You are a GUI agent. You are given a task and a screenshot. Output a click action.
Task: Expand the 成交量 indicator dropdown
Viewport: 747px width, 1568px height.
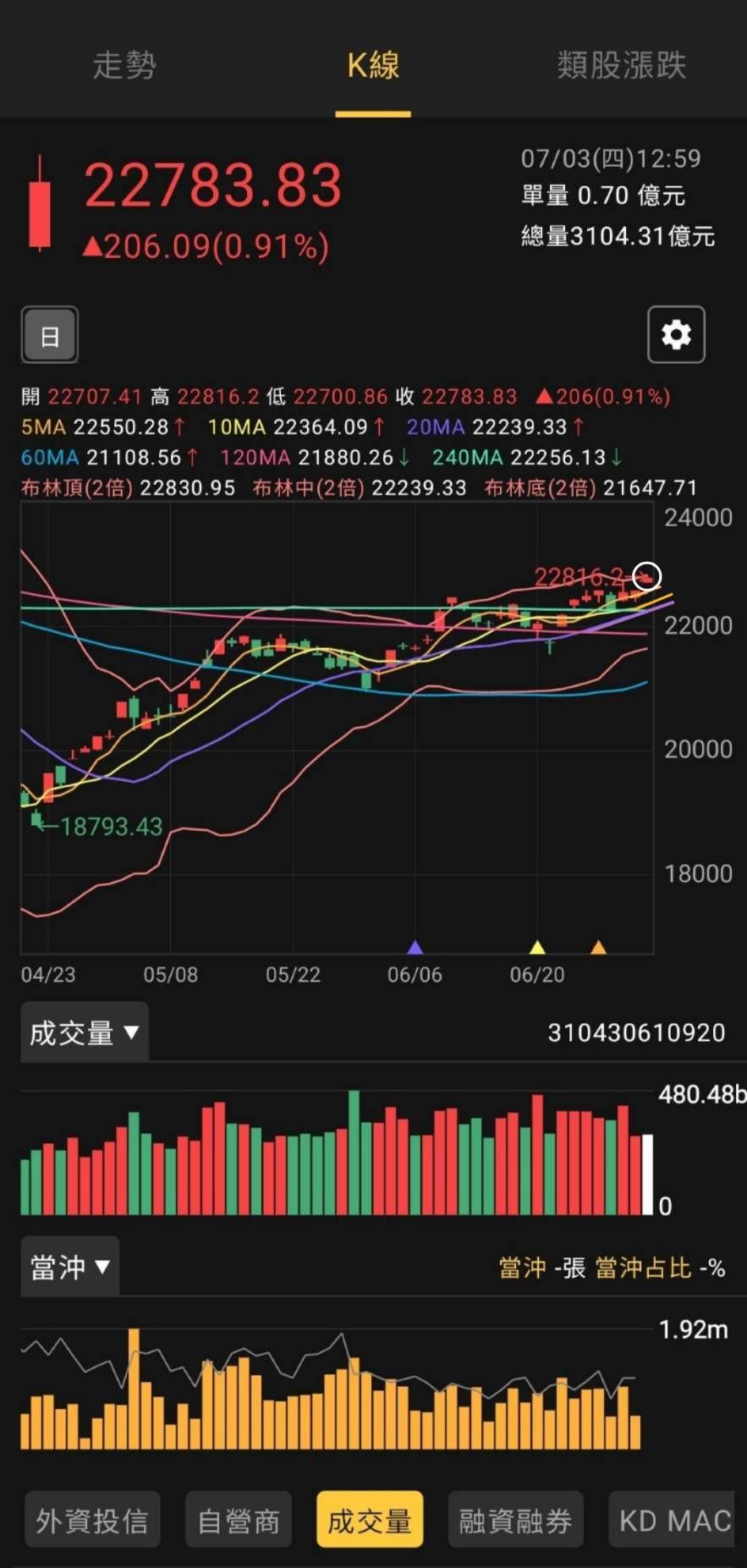point(85,1032)
